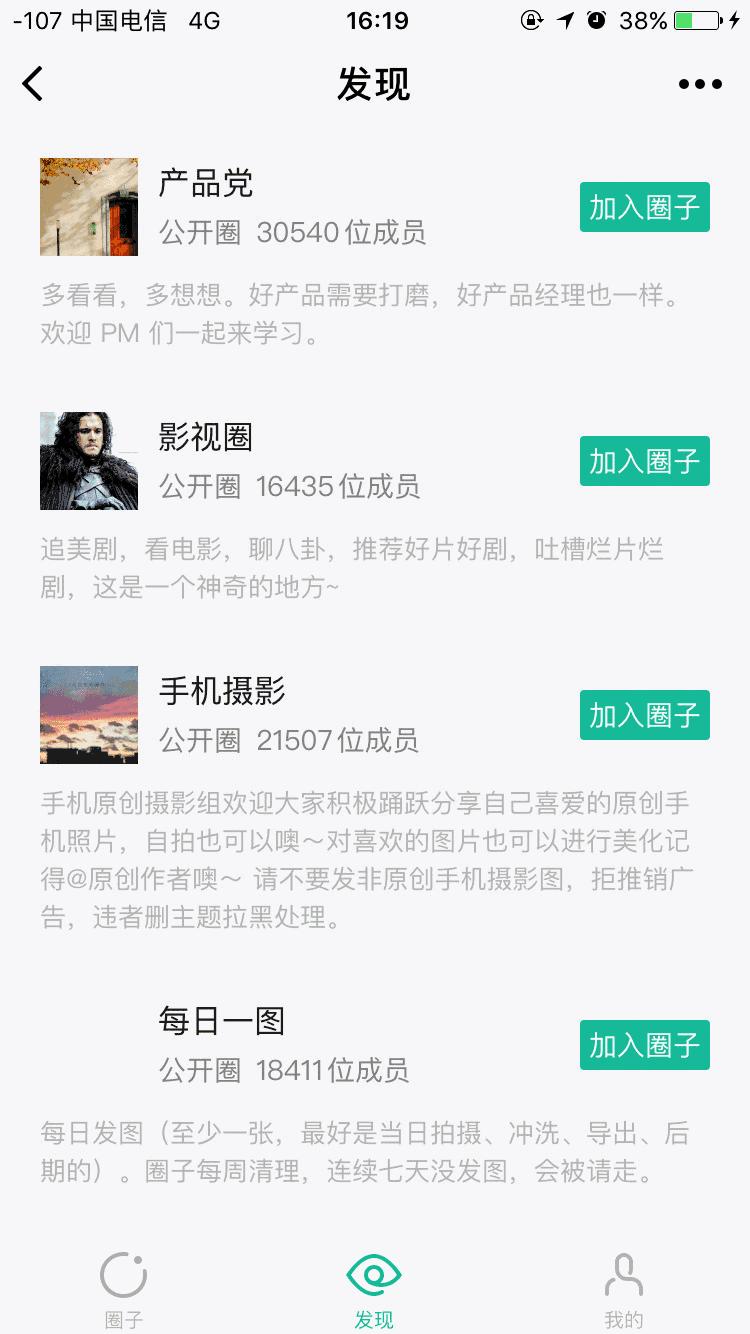Open the 产品党 circle title
Image resolution: width=750 pixels, height=1334 pixels.
pyautogui.click(x=206, y=185)
